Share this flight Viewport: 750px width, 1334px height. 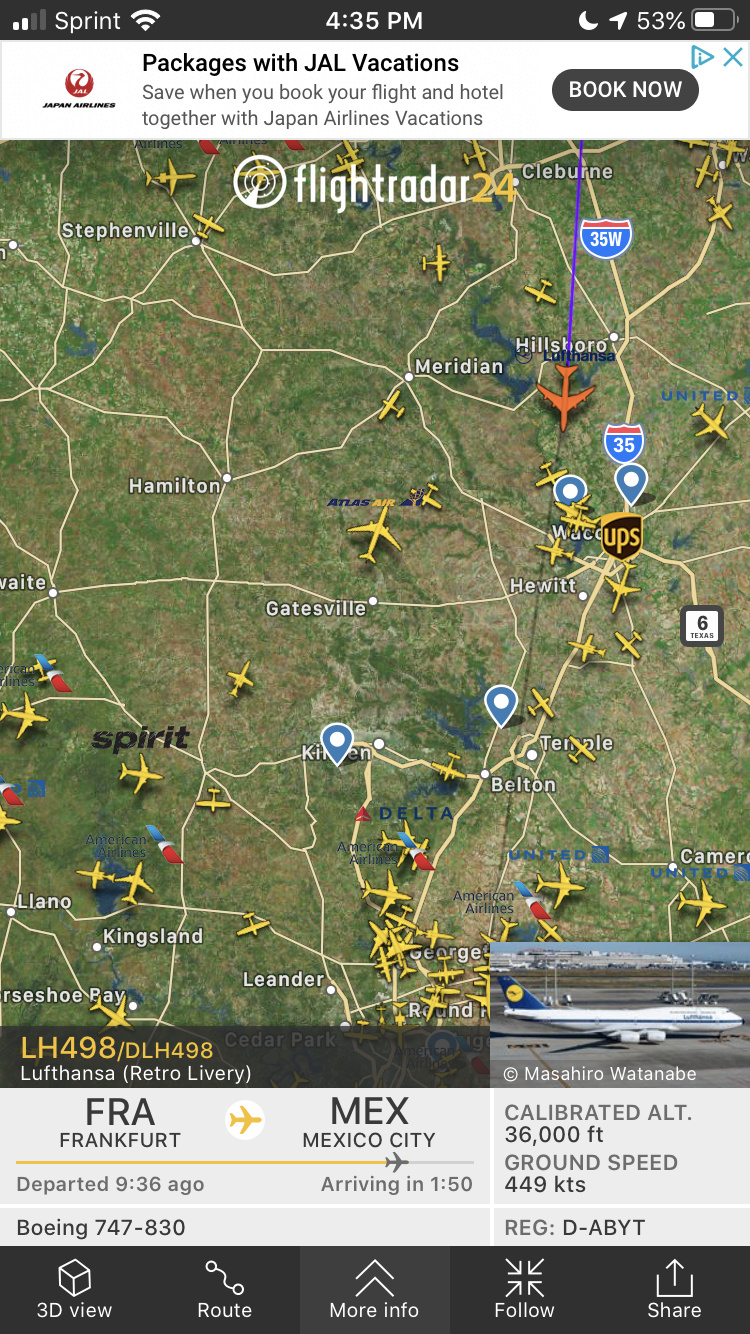(674, 1290)
